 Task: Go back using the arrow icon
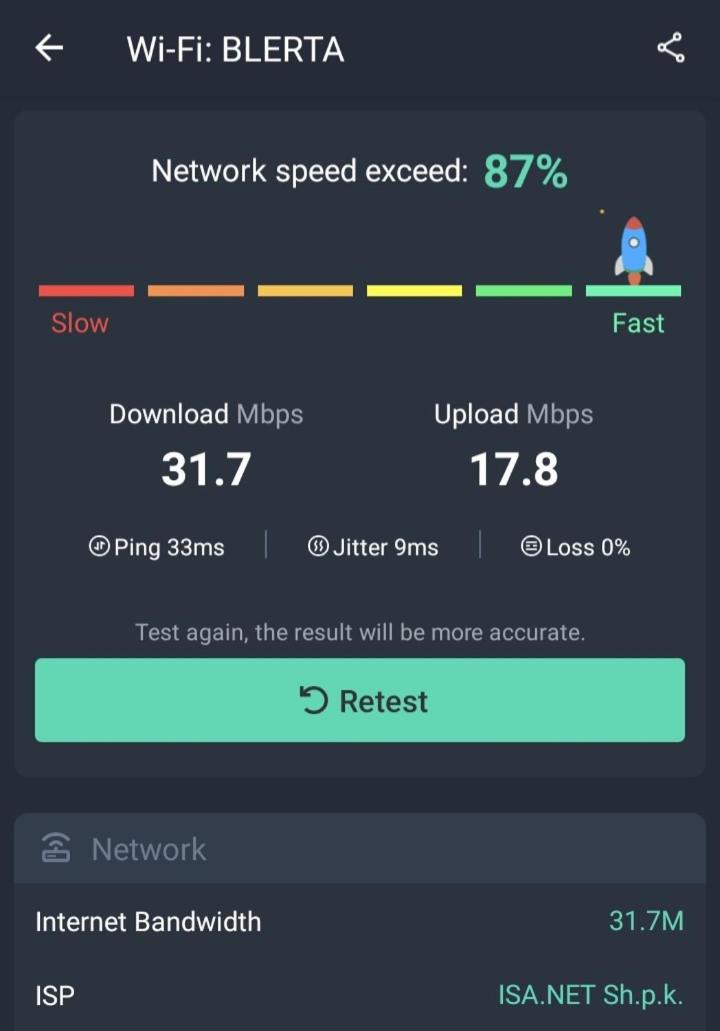point(49,48)
